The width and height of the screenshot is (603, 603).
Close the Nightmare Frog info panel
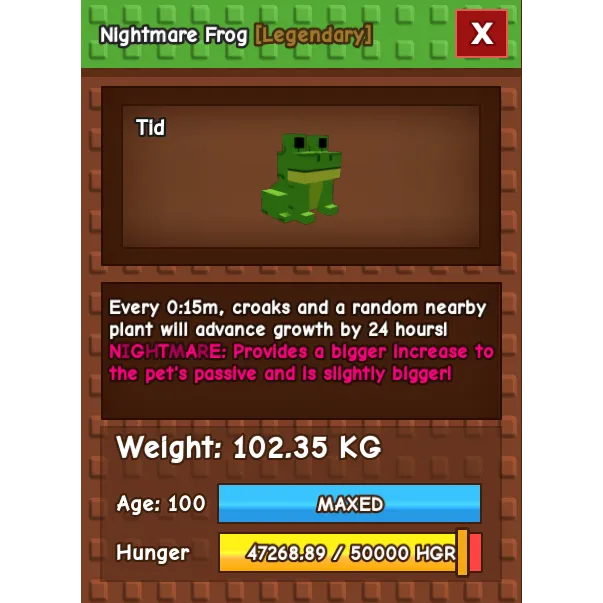point(481,34)
